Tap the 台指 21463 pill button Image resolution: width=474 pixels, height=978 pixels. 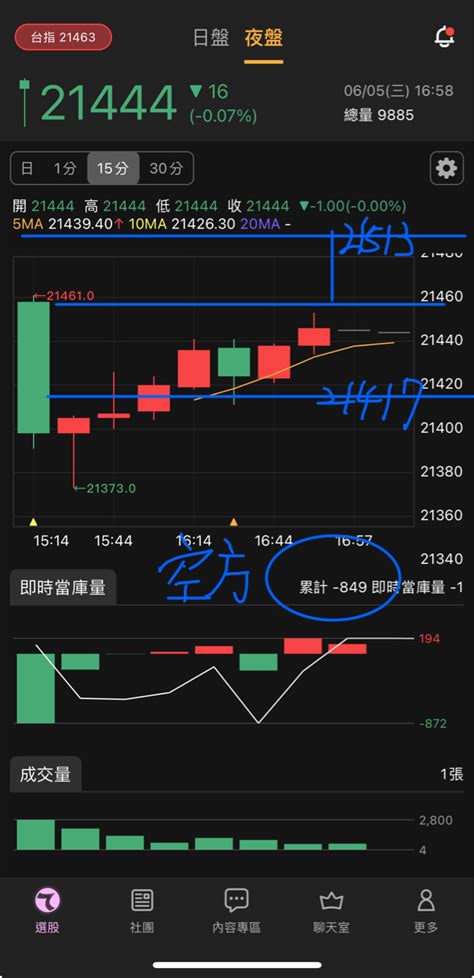pos(63,37)
